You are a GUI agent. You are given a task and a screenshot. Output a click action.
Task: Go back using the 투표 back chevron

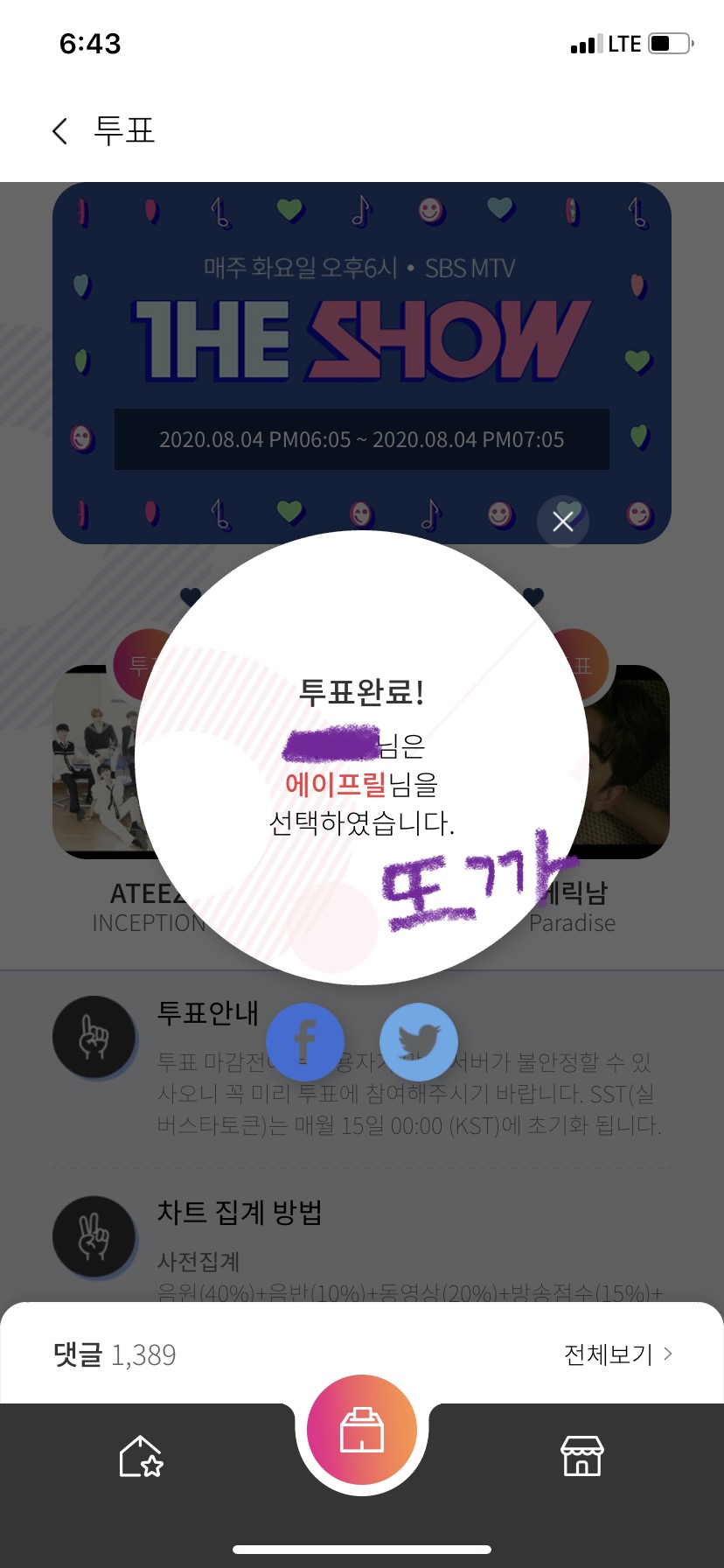58,130
